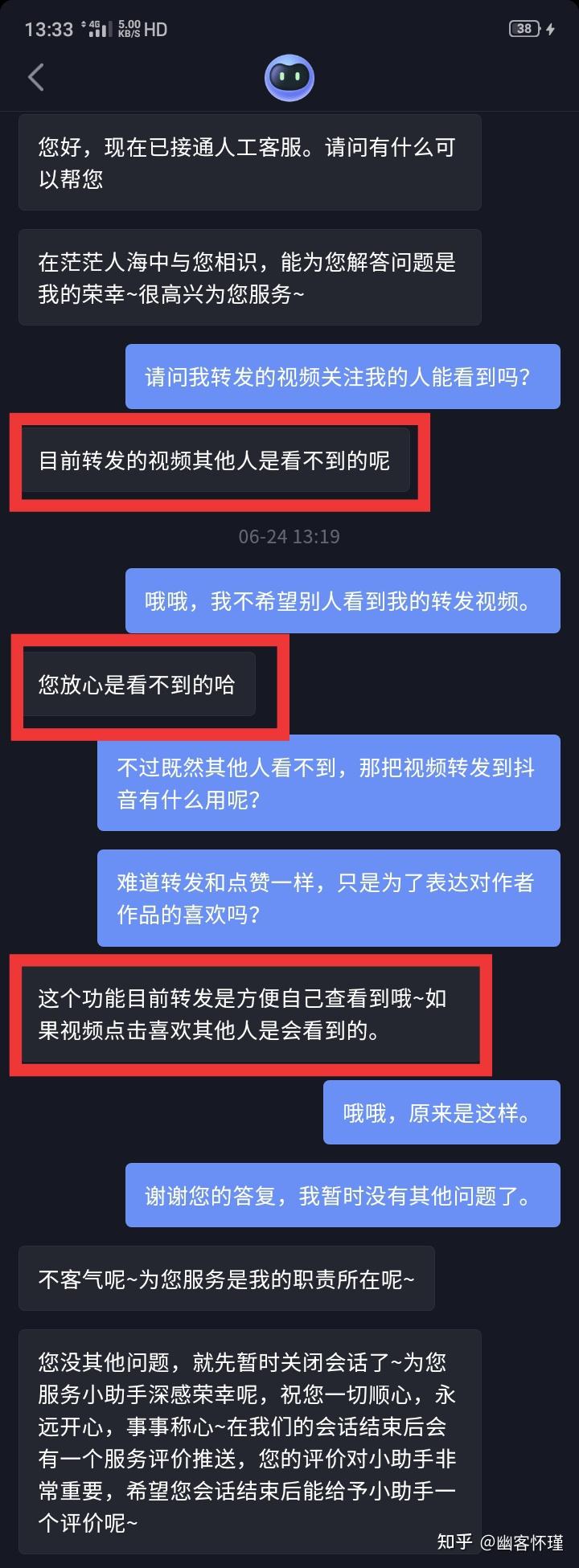
Task: Open the robot assistant avatar
Action: pos(289,77)
